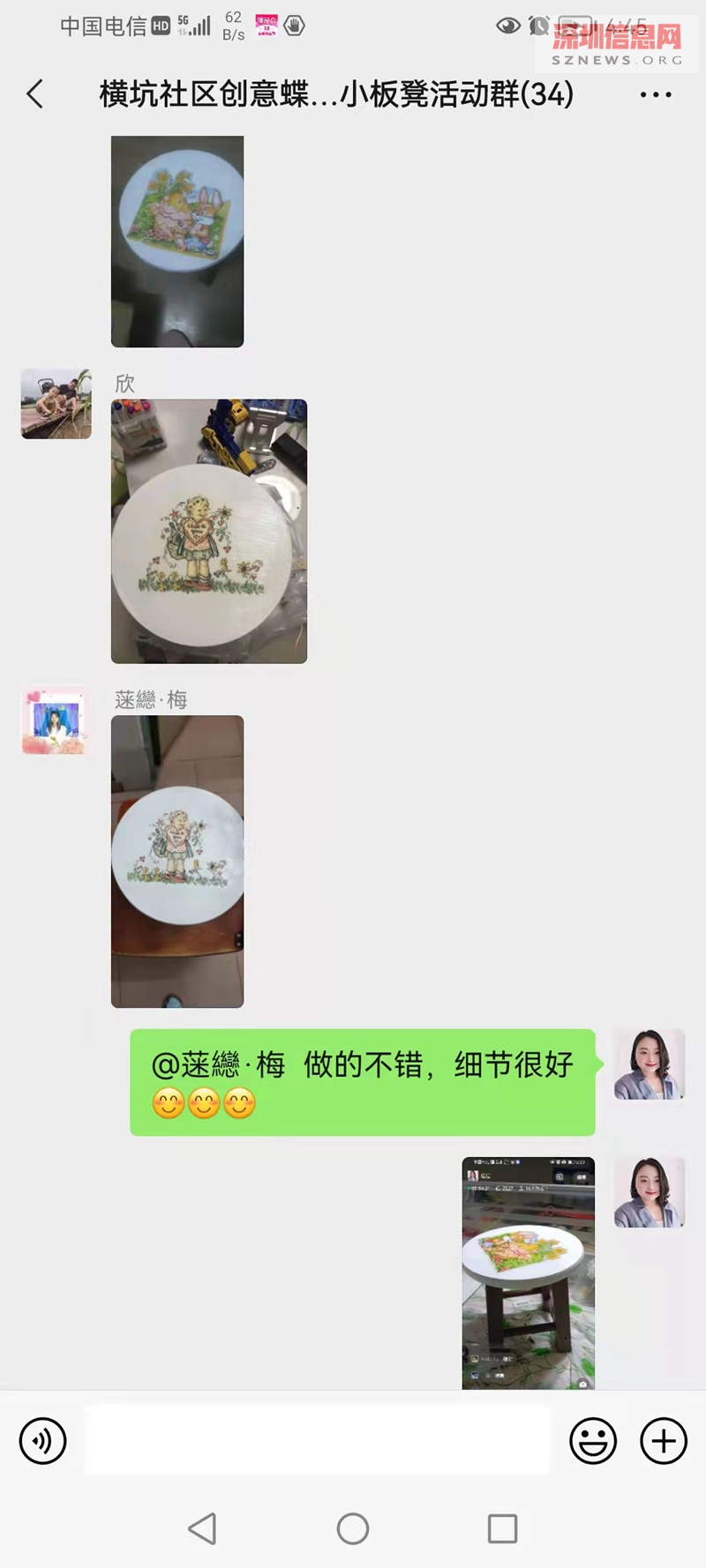706x1568 pixels.
Task: View the stool photo sent by 欣
Action: tap(208, 531)
